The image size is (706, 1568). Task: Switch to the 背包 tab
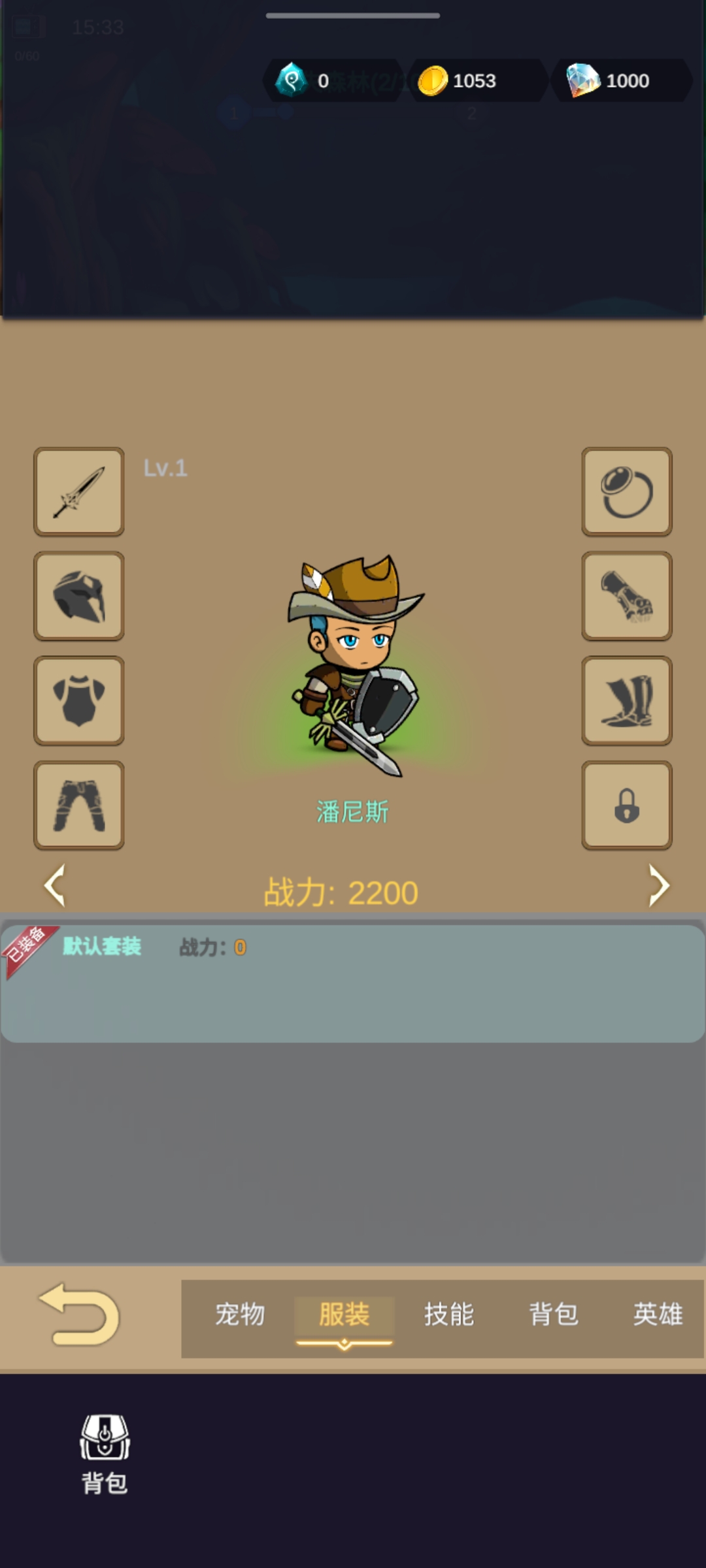pyautogui.click(x=554, y=1315)
